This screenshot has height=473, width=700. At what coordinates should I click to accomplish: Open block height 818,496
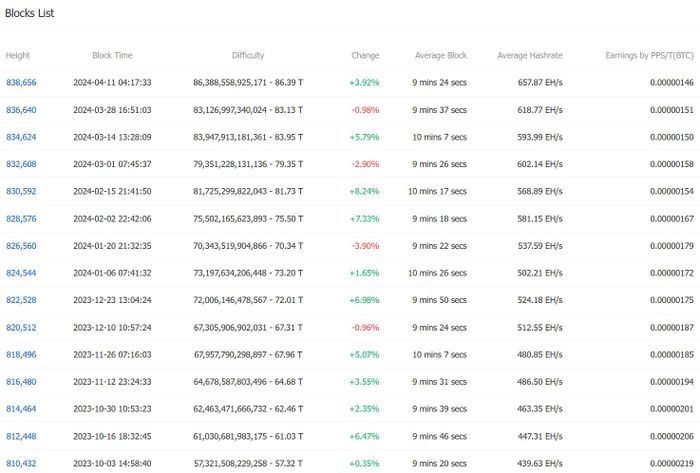pos(21,354)
